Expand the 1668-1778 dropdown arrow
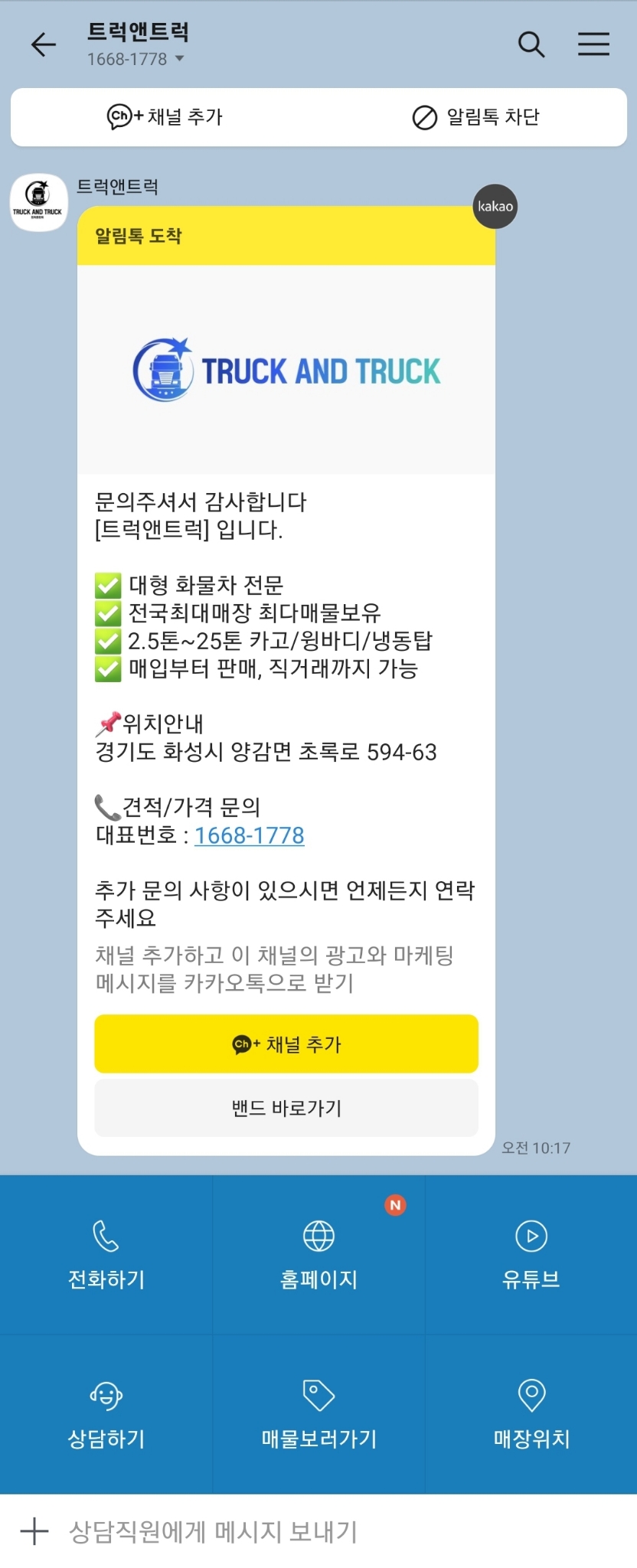The height and width of the screenshot is (1568, 637). [x=180, y=59]
